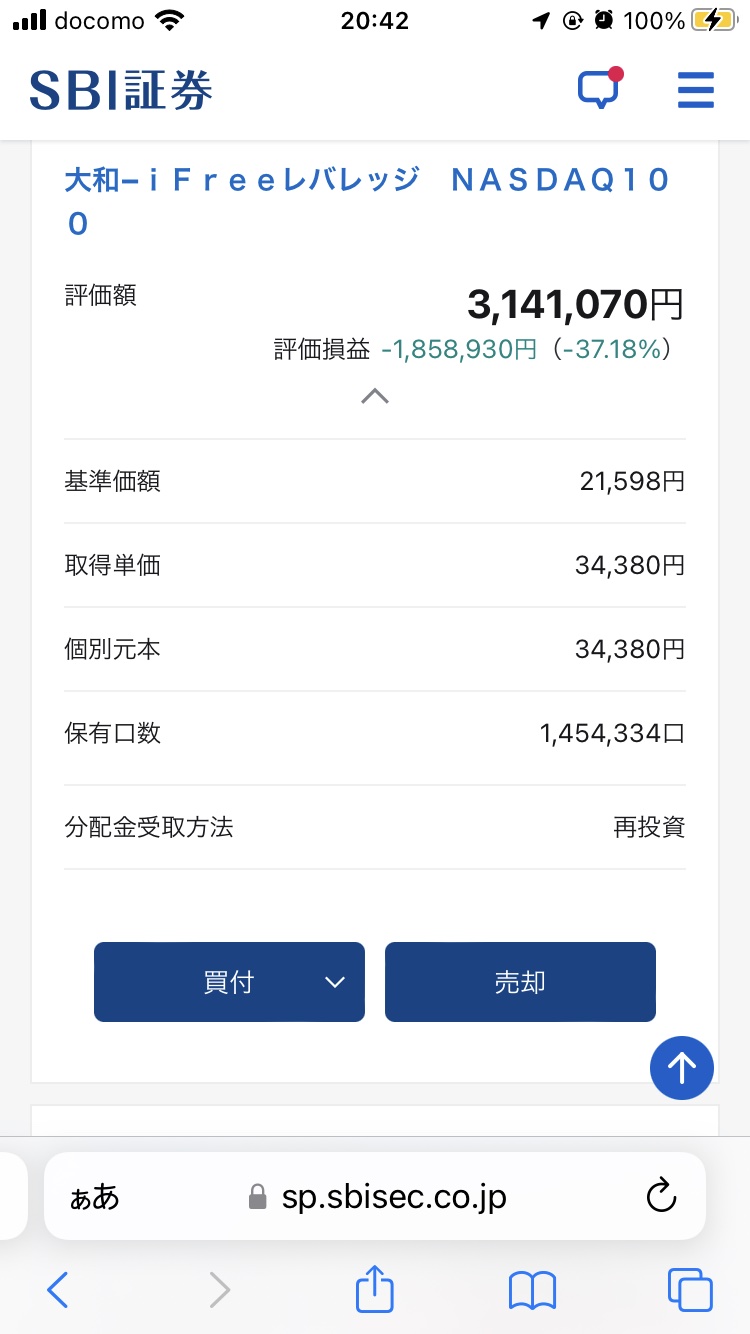This screenshot has height=1334, width=750.
Task: Collapse the fund details chevron
Action: click(x=374, y=396)
